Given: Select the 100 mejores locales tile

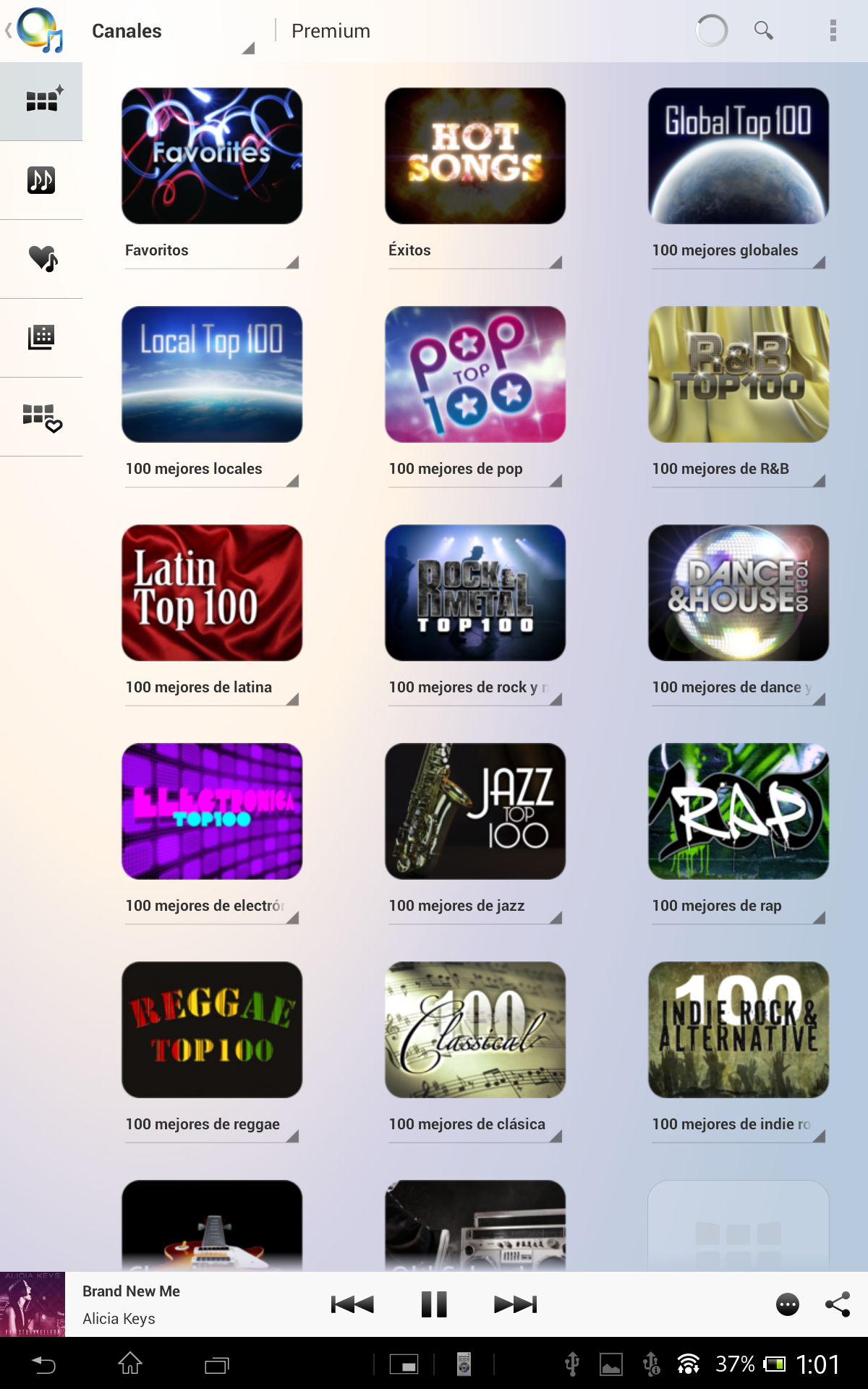Looking at the screenshot, I should (x=211, y=375).
